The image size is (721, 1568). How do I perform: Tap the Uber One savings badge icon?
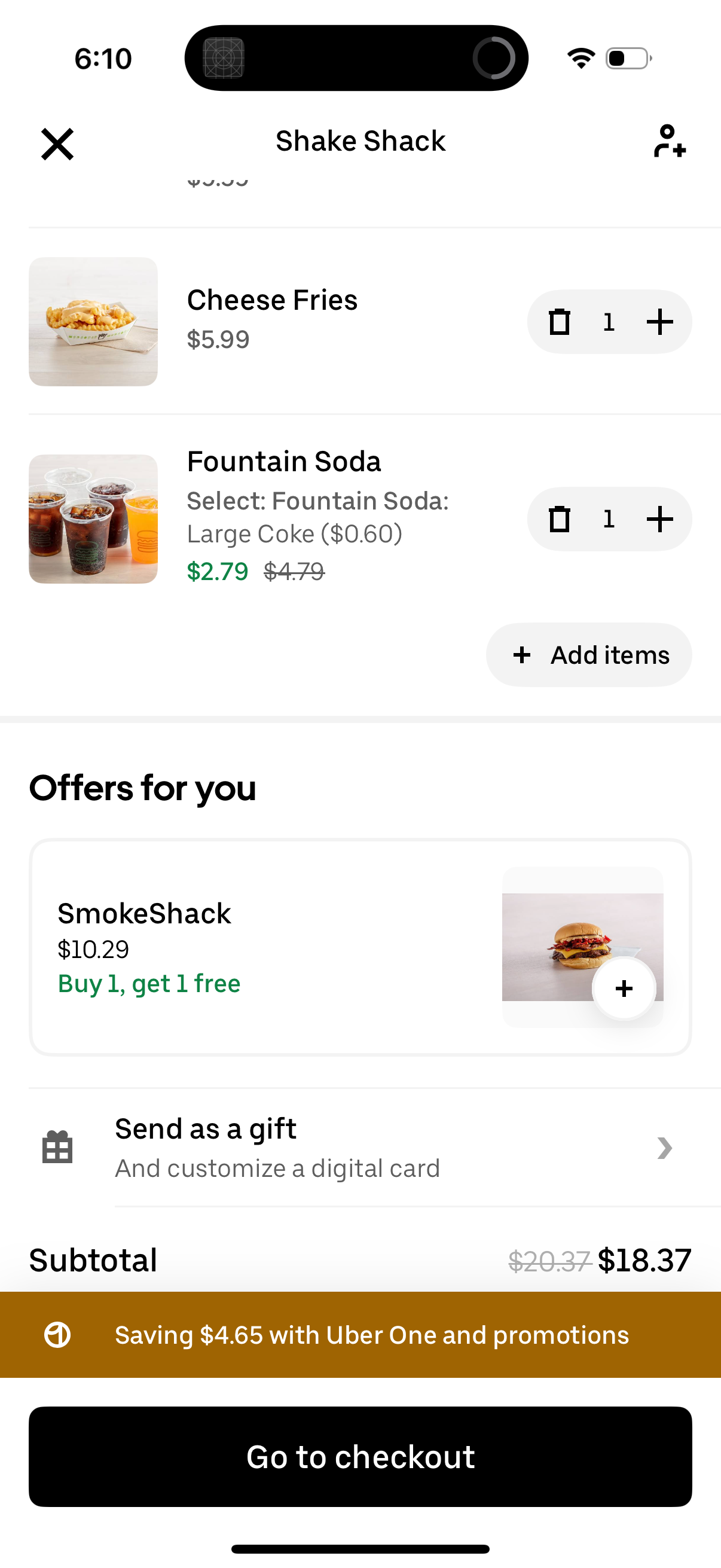tap(57, 1334)
